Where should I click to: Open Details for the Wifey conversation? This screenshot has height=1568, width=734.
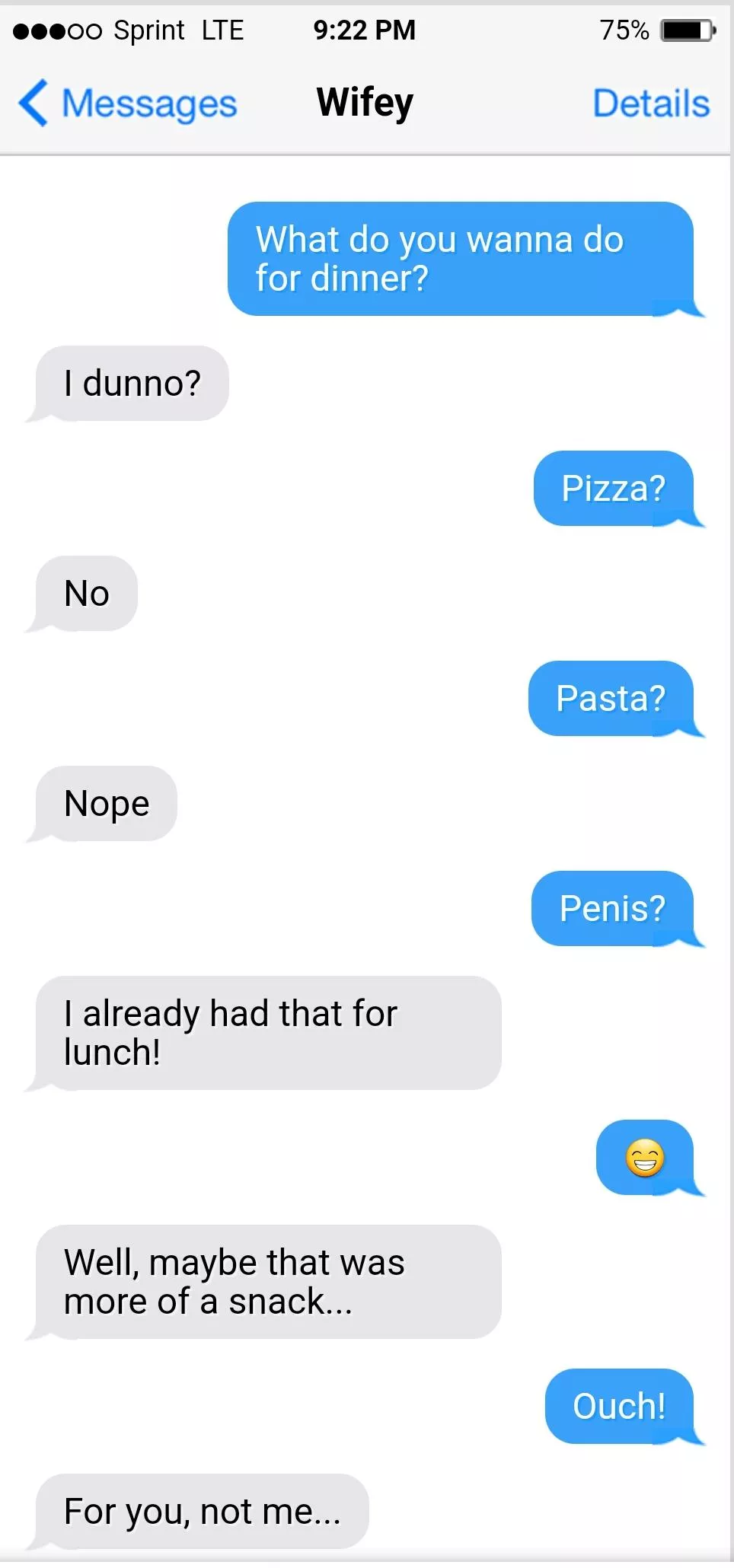[650, 104]
